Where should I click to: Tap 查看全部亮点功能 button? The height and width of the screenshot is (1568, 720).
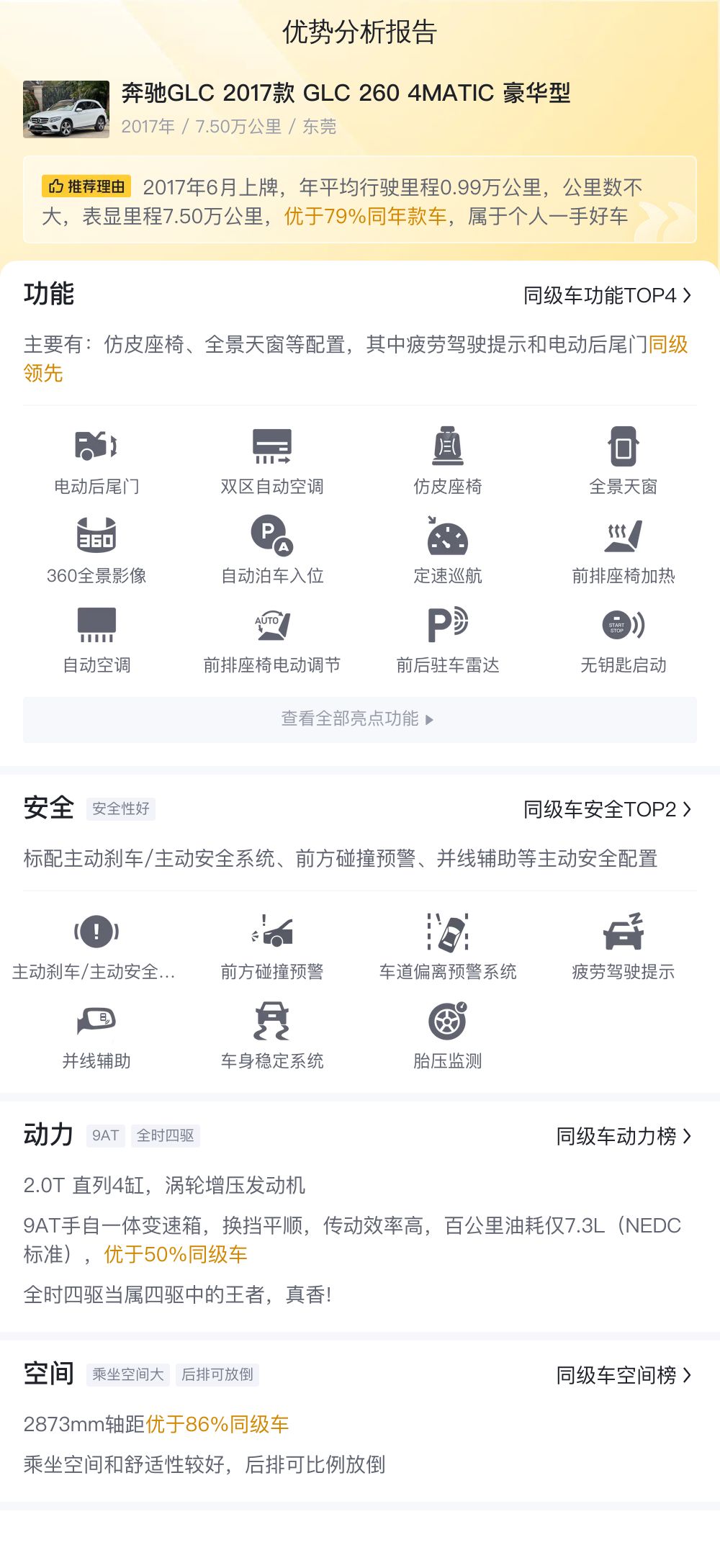point(359,719)
